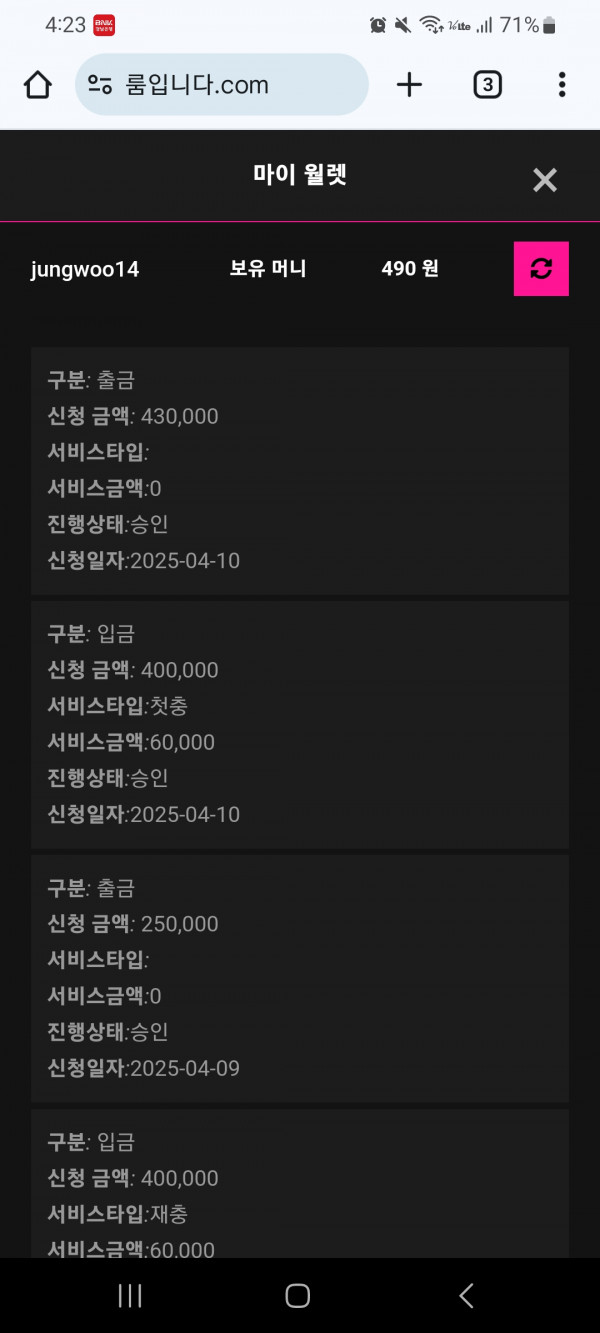Open recent apps from the navigation bar

point(130,1296)
